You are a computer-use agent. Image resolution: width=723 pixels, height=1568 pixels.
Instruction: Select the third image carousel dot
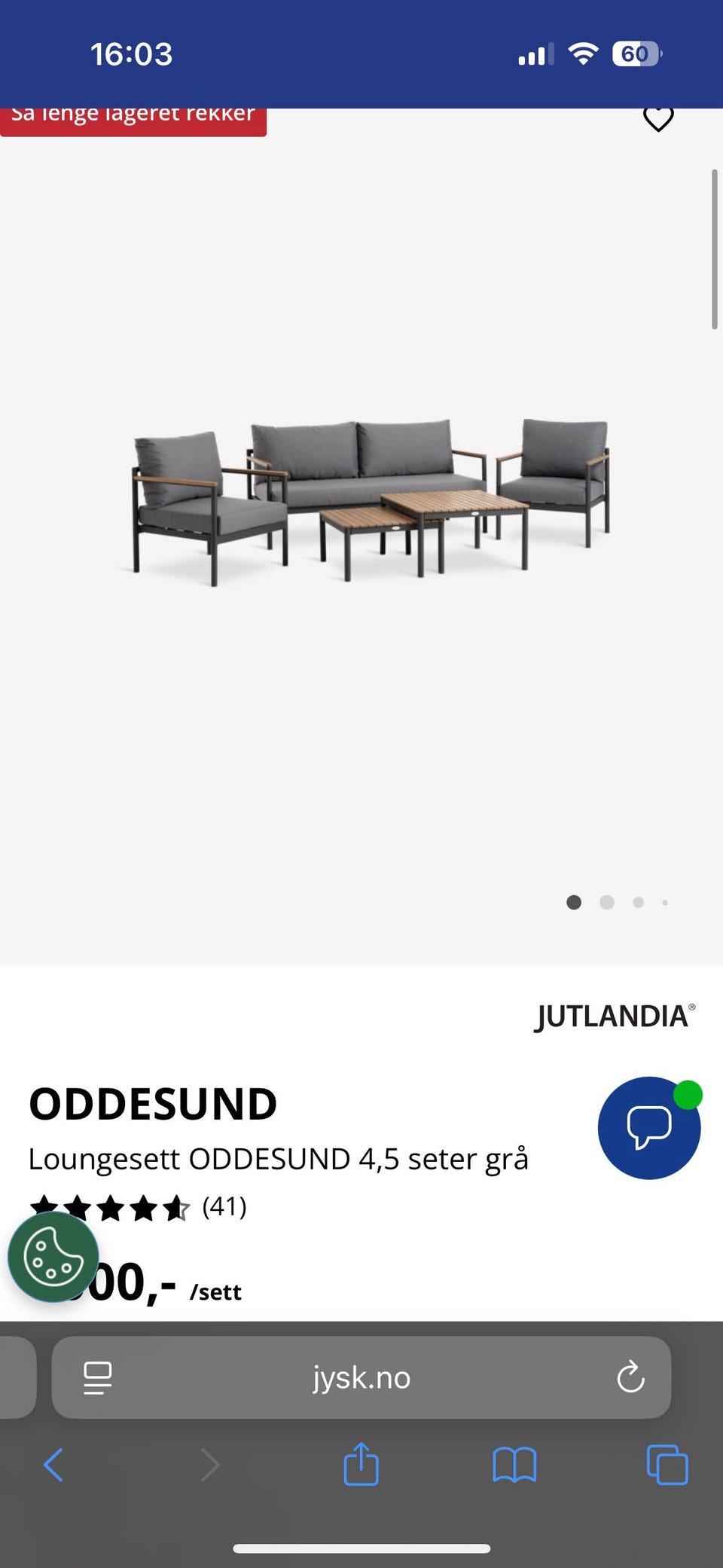pyautogui.click(x=638, y=902)
